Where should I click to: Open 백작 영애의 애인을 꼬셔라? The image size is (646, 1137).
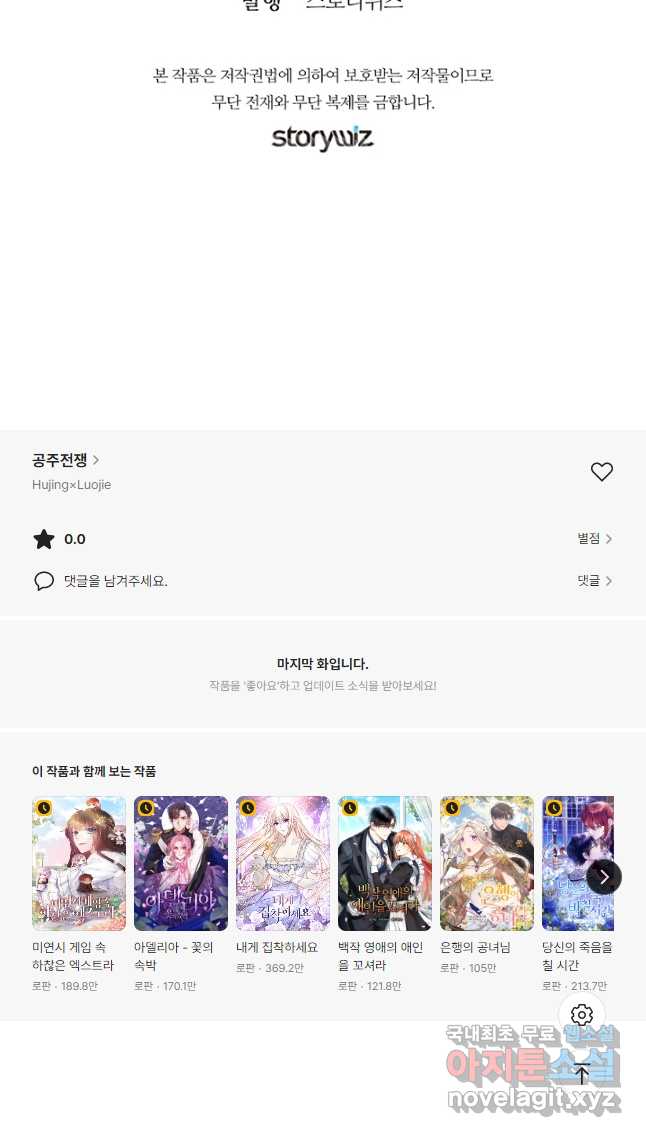click(385, 864)
